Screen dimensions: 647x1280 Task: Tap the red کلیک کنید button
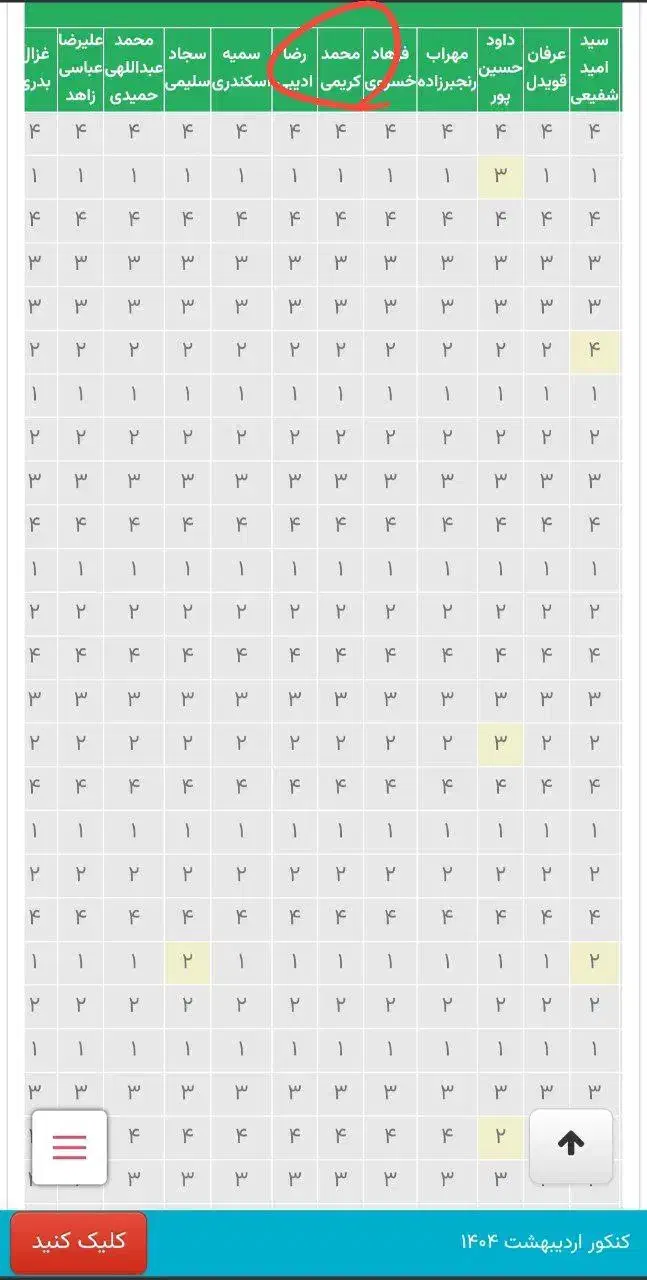(x=78, y=1243)
